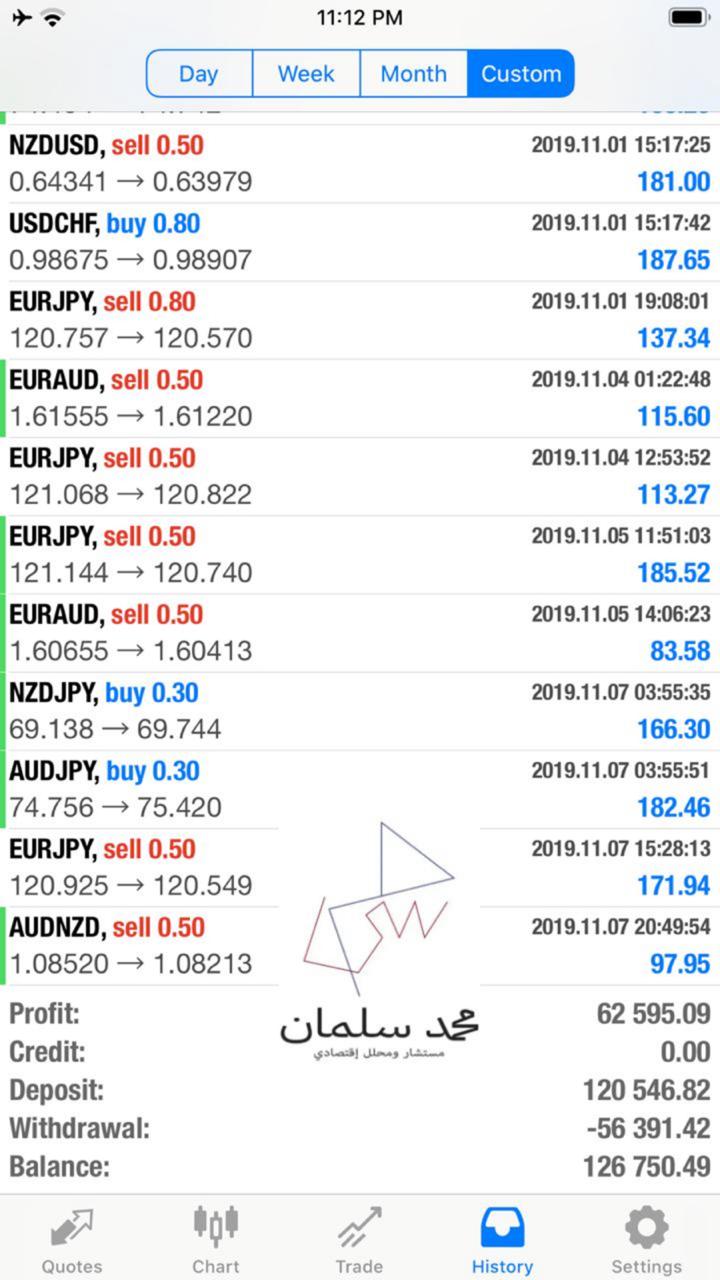Tap the History tab
The image size is (720, 1280).
[x=502, y=1240]
